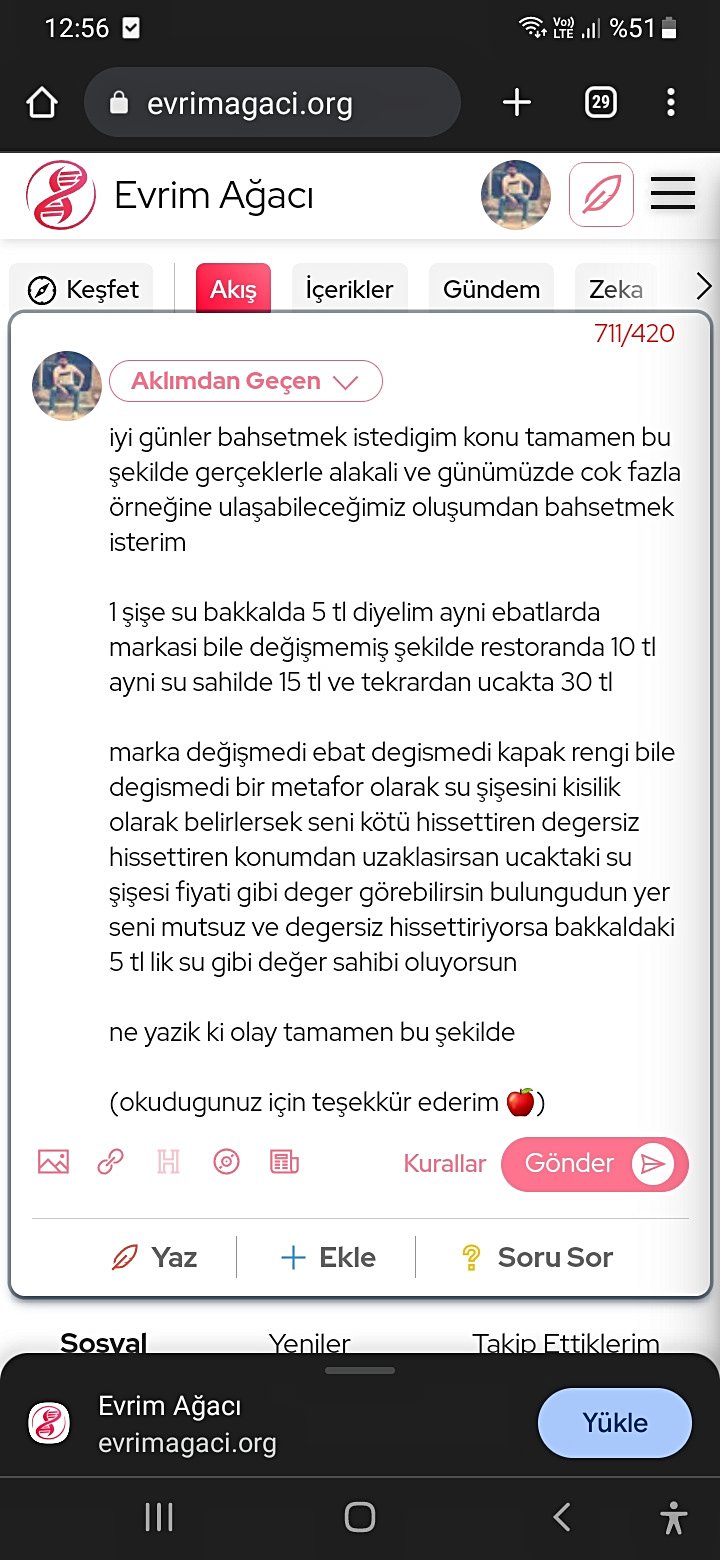The height and width of the screenshot is (1560, 720).
Task: Switch to the İçerikler tab
Action: click(x=349, y=290)
